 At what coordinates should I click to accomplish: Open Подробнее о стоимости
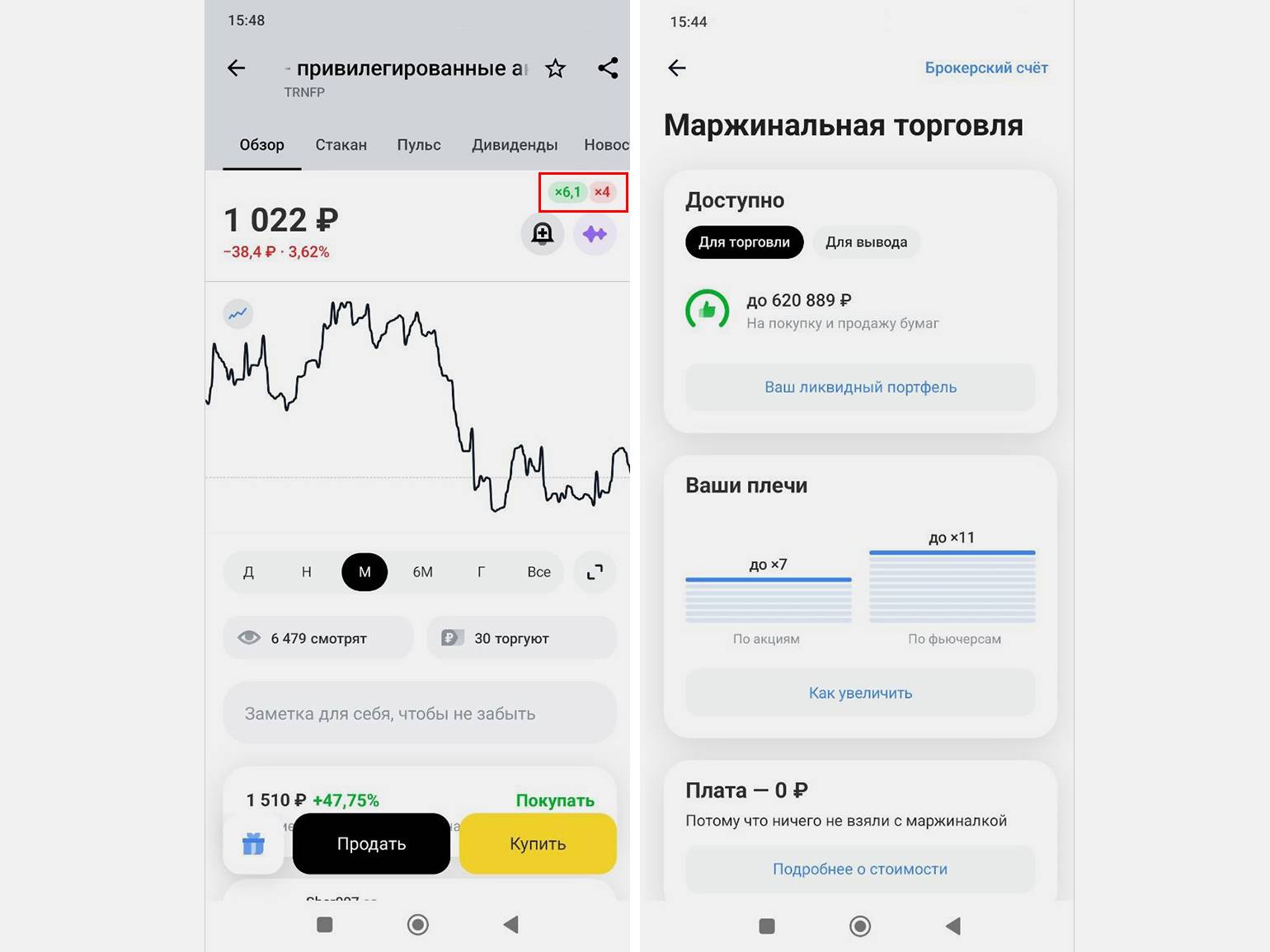point(860,869)
